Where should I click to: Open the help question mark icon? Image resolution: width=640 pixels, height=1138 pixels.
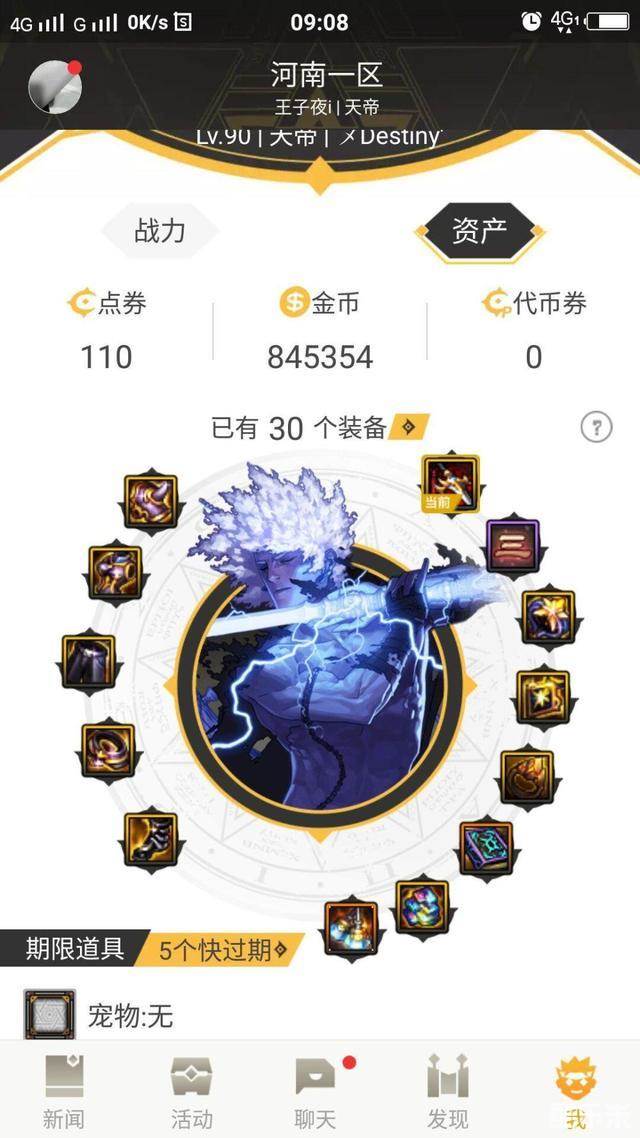pos(596,428)
